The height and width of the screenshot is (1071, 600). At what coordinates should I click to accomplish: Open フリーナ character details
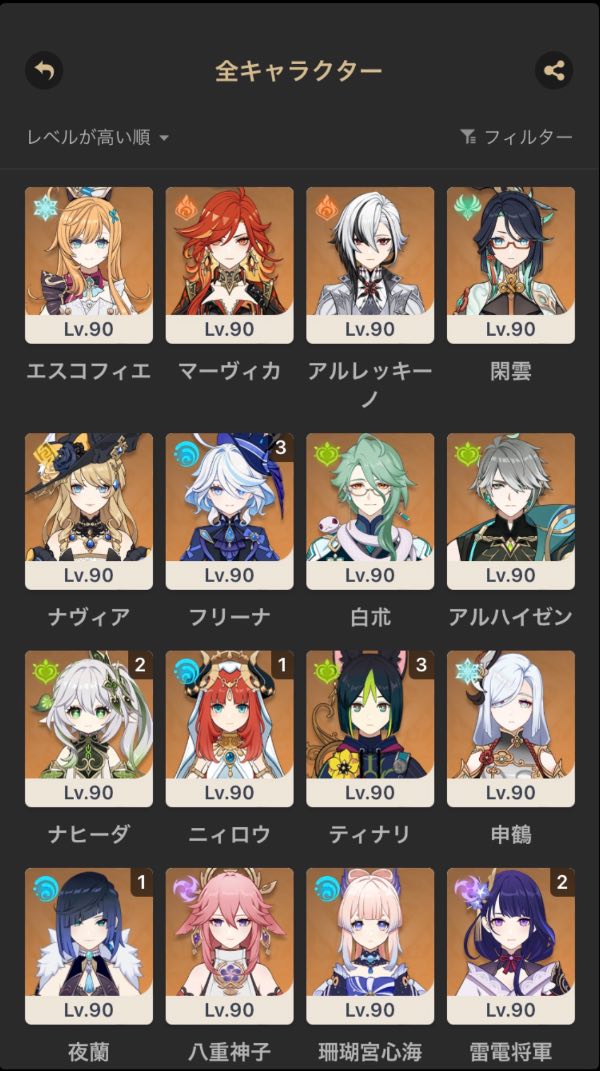pyautogui.click(x=230, y=510)
